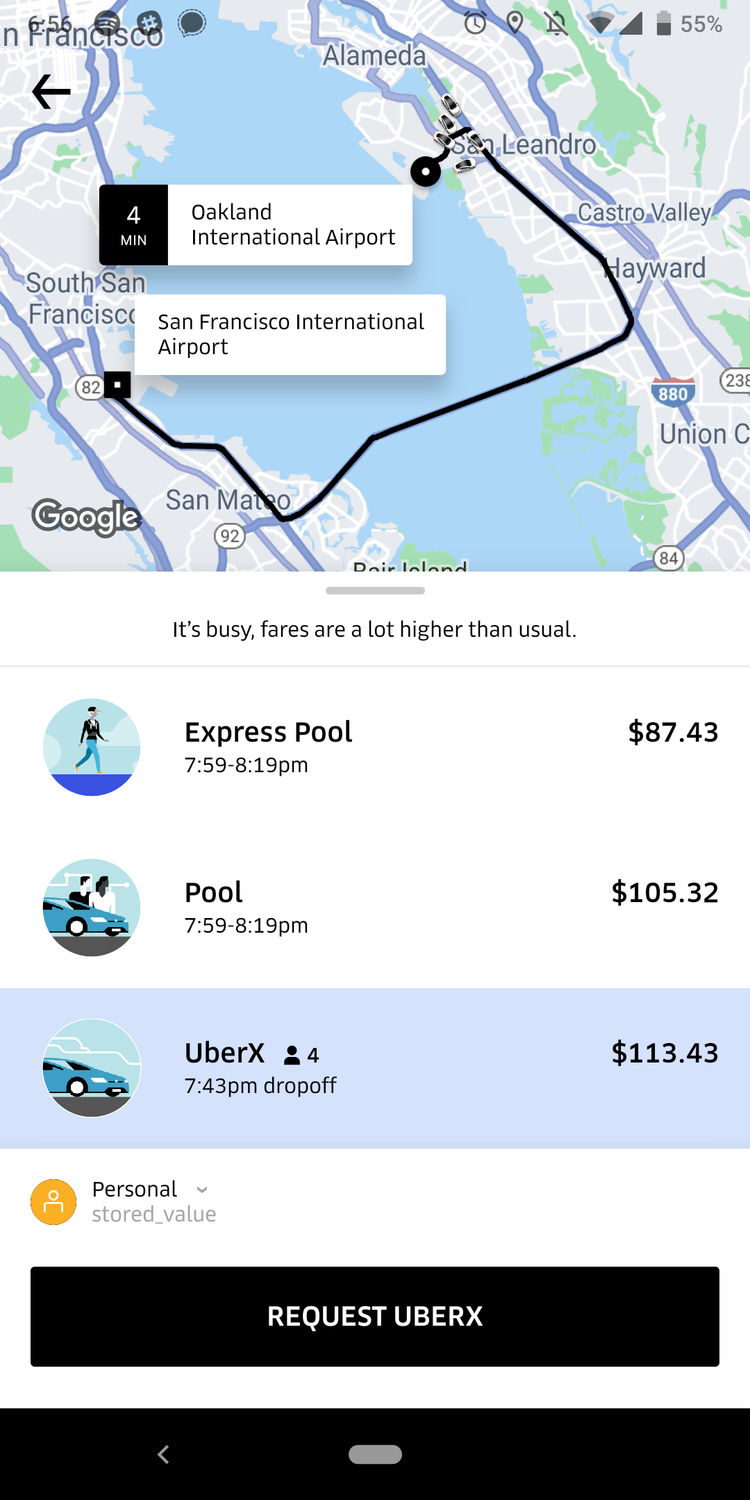Select the UberX ride option
The height and width of the screenshot is (1500, 750).
375,1067
